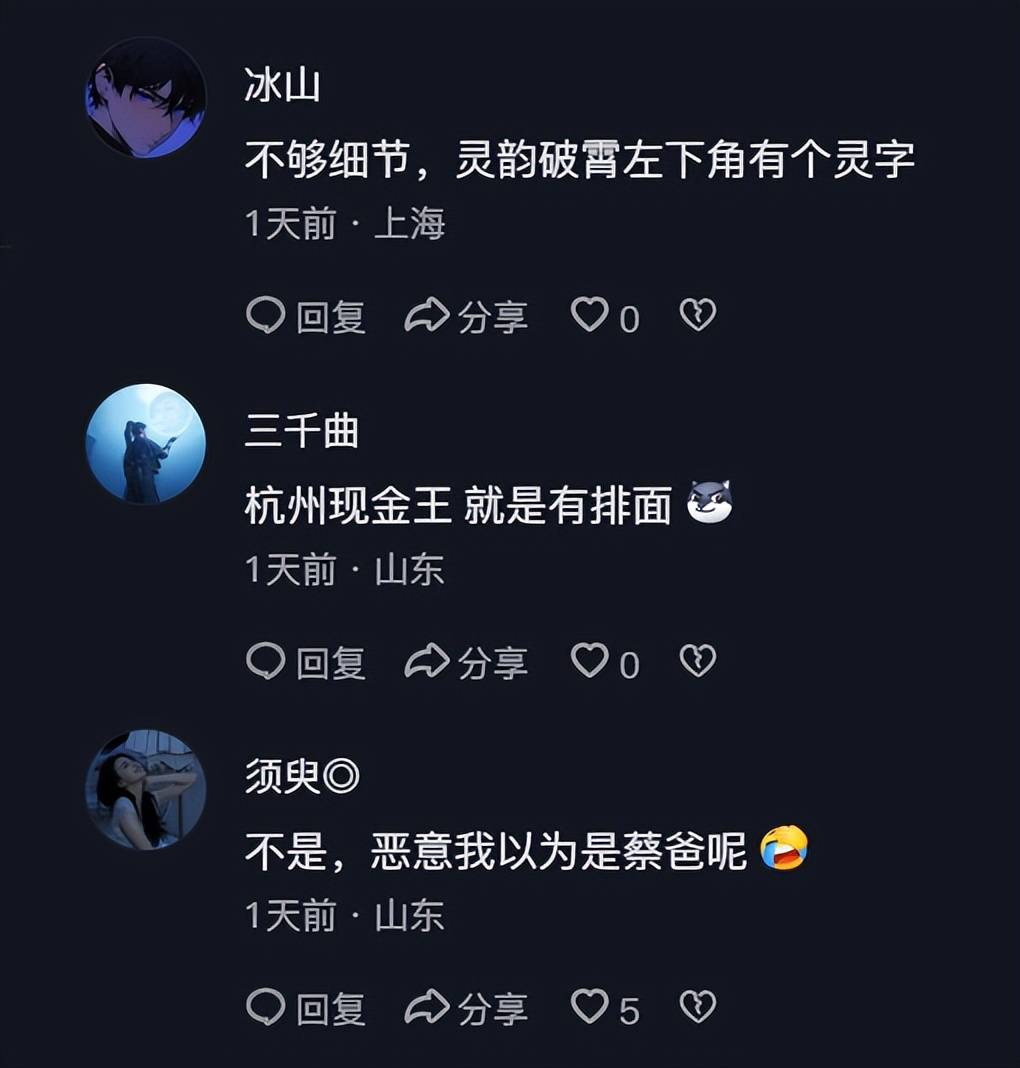Viewport: 1020px width, 1068px height.
Task: Tap the username 冰山
Action: [282, 86]
